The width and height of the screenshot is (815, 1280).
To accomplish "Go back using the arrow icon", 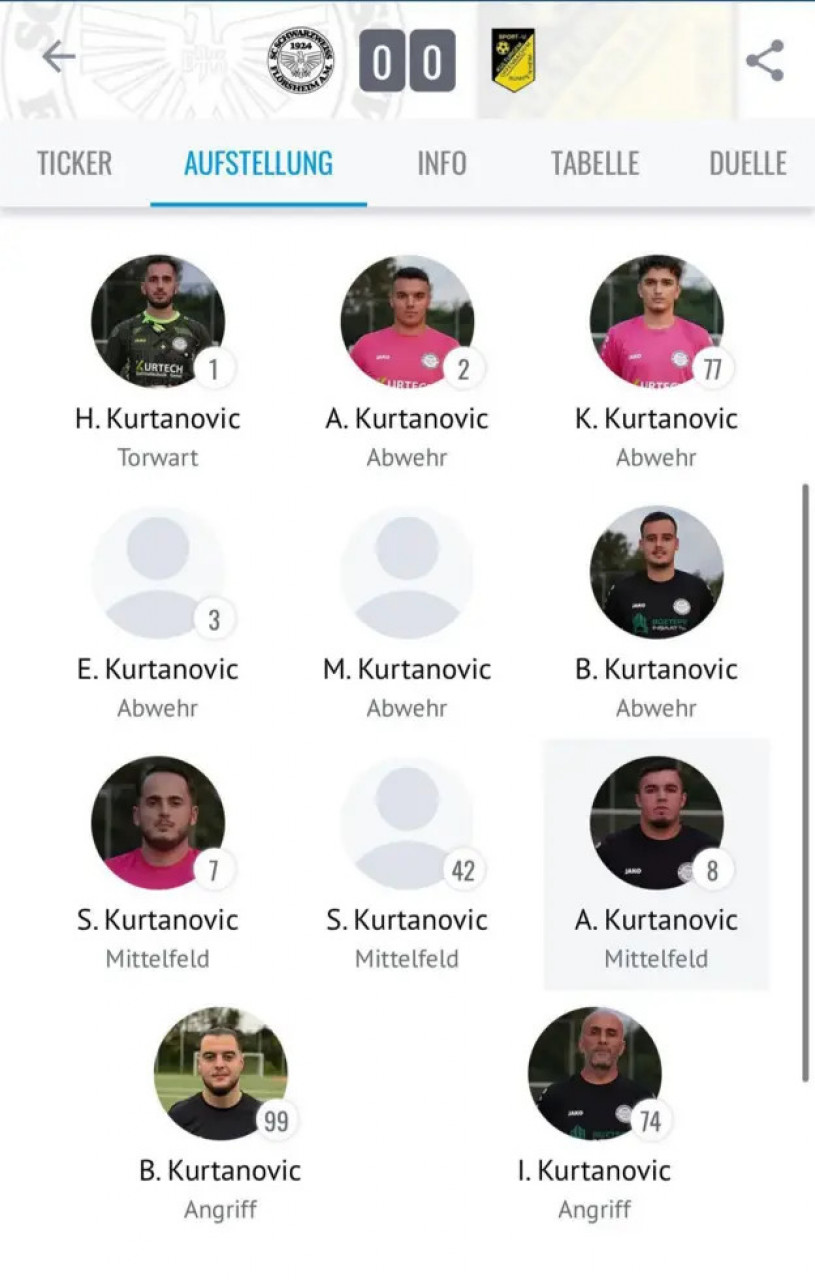I will pos(58,58).
